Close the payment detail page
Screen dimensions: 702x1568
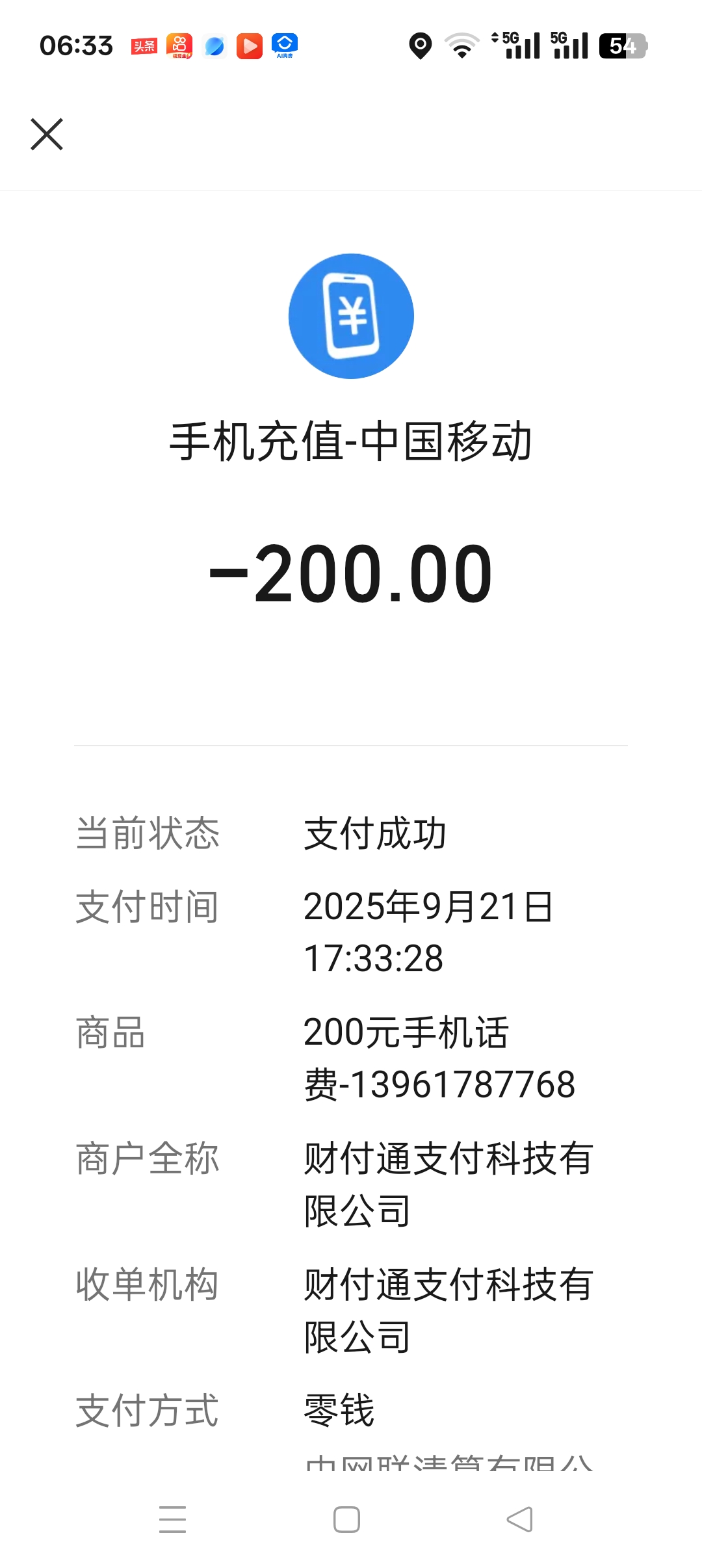[47, 135]
